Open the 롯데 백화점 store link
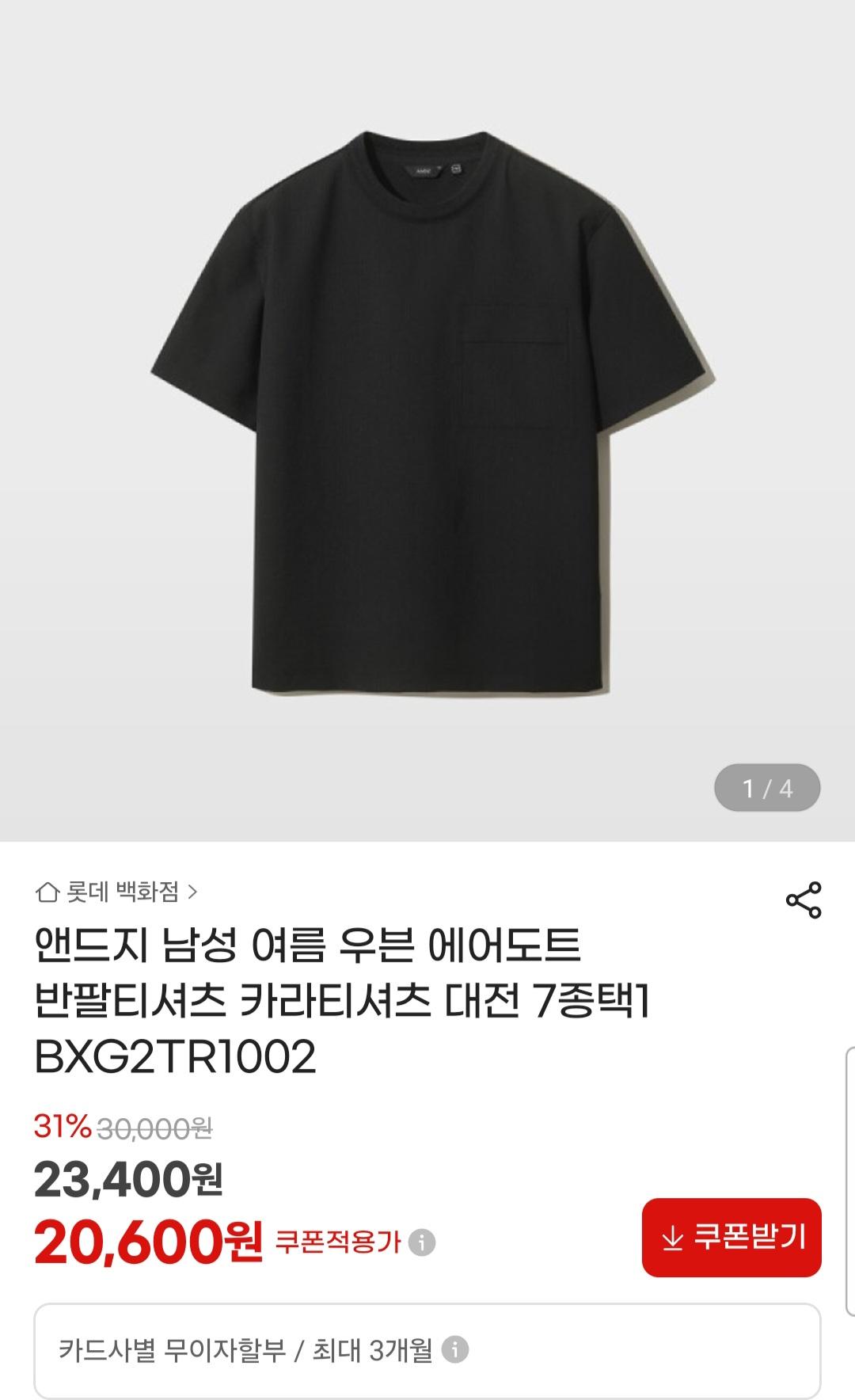Screen dimensions: 855x1400 (x=117, y=892)
